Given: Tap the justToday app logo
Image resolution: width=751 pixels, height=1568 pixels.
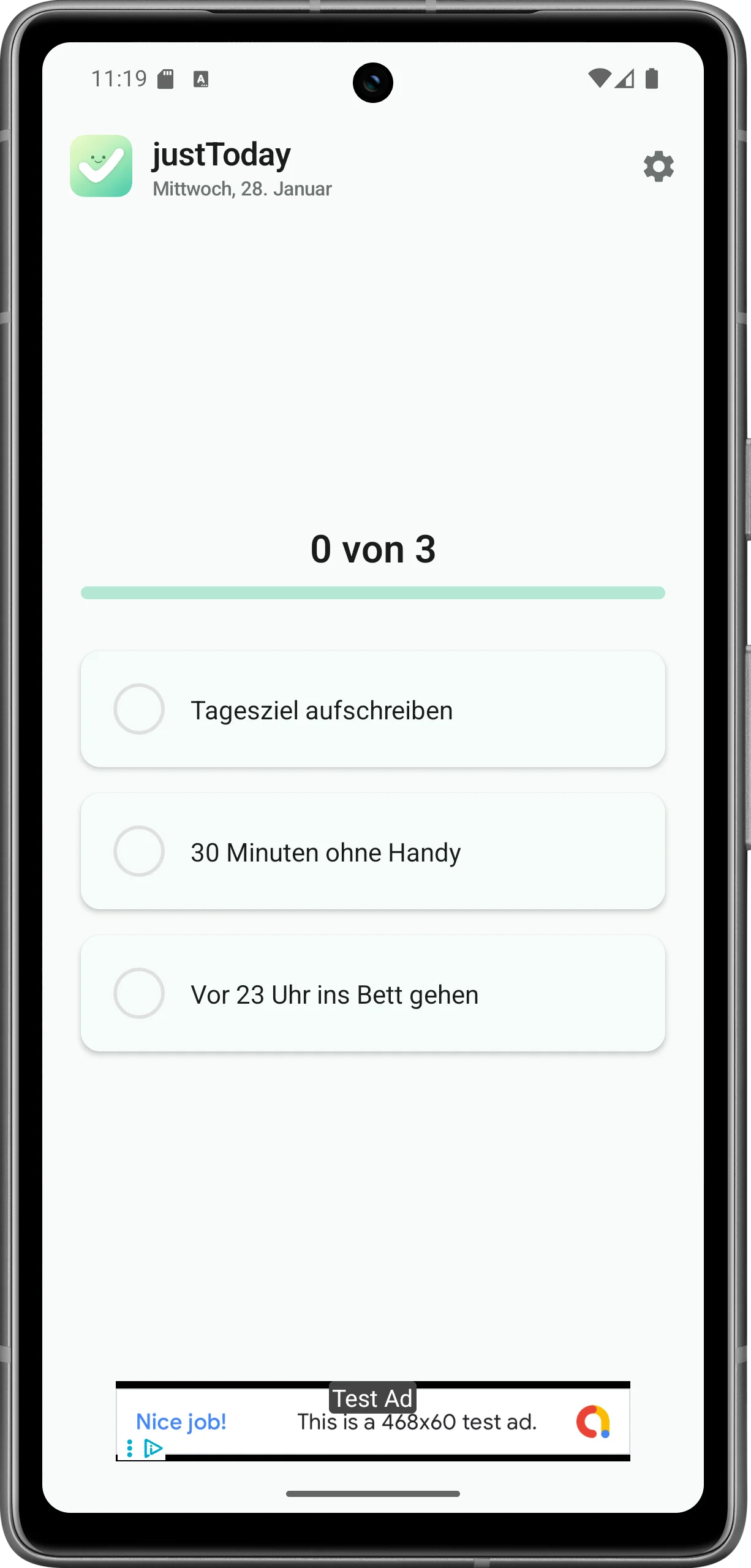Looking at the screenshot, I should click(101, 167).
